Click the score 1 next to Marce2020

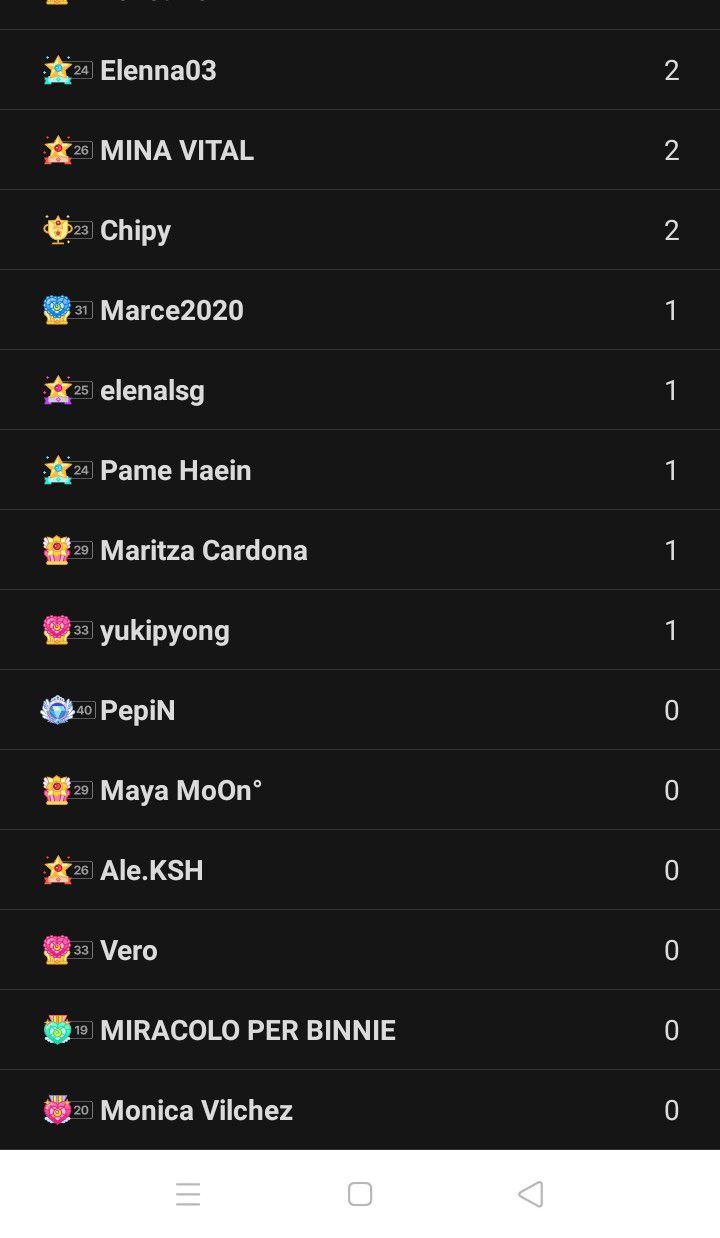[671, 310]
